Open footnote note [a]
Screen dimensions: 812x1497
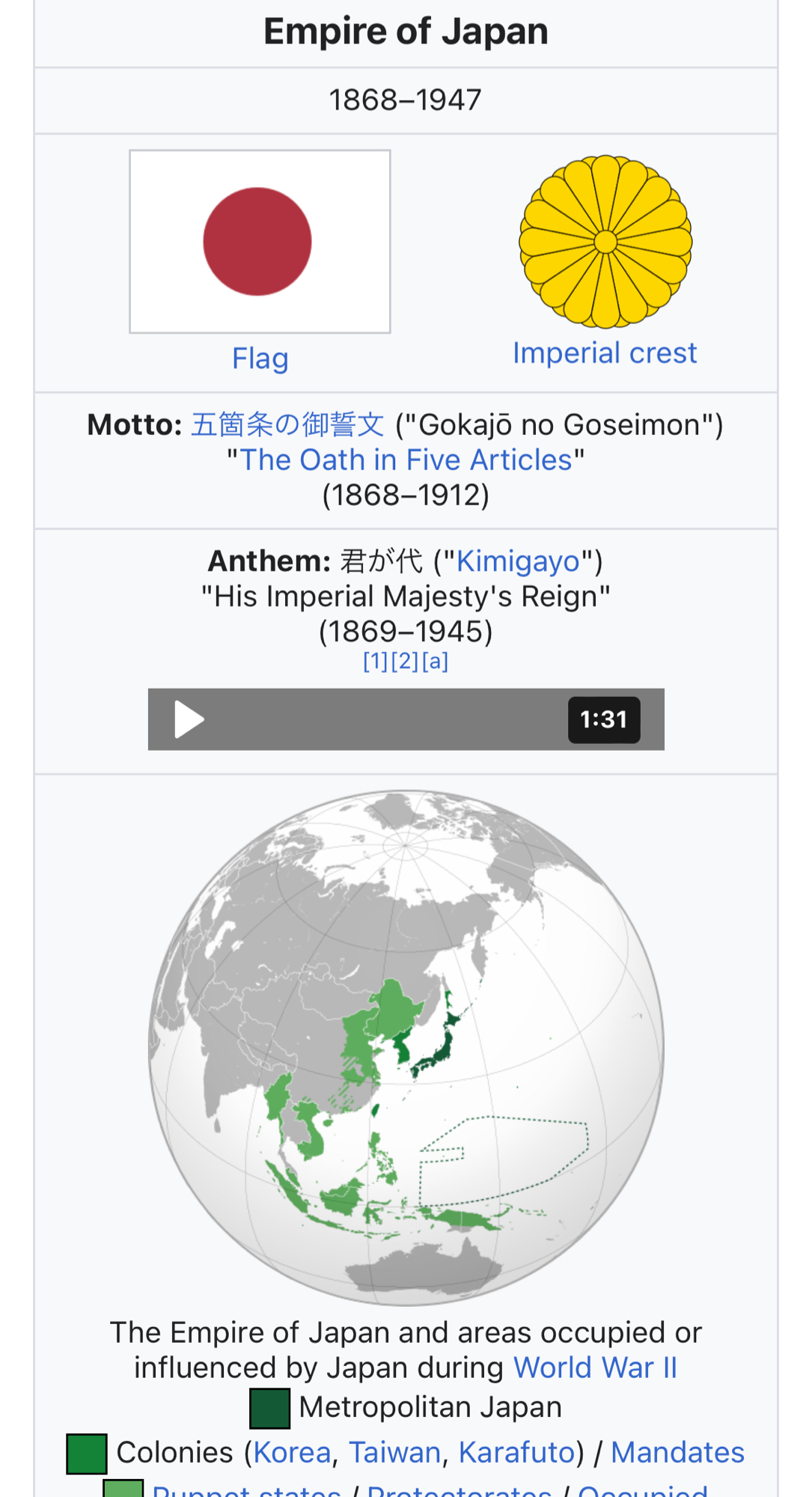[x=435, y=662]
